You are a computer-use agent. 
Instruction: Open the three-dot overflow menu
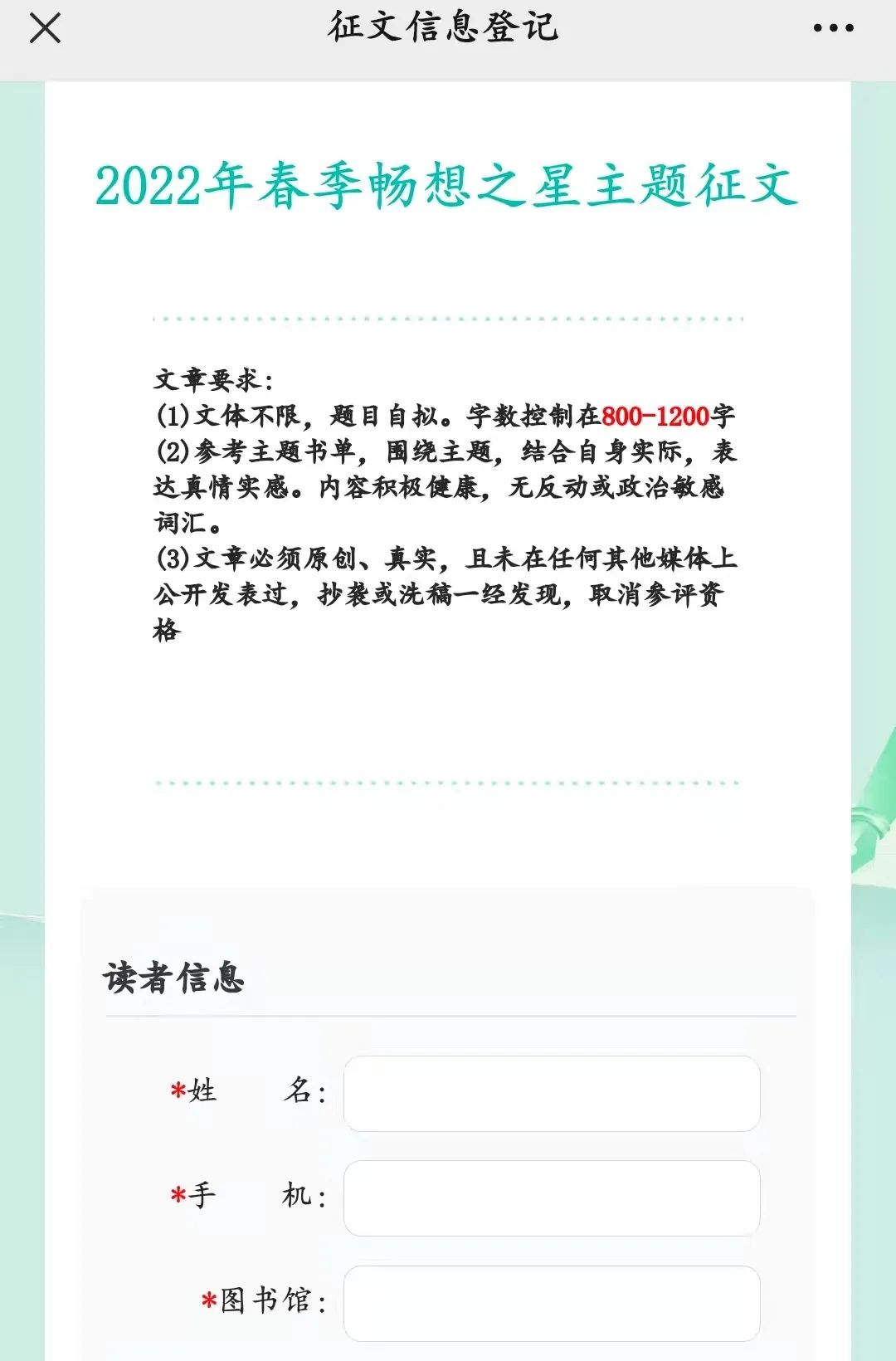[833, 28]
